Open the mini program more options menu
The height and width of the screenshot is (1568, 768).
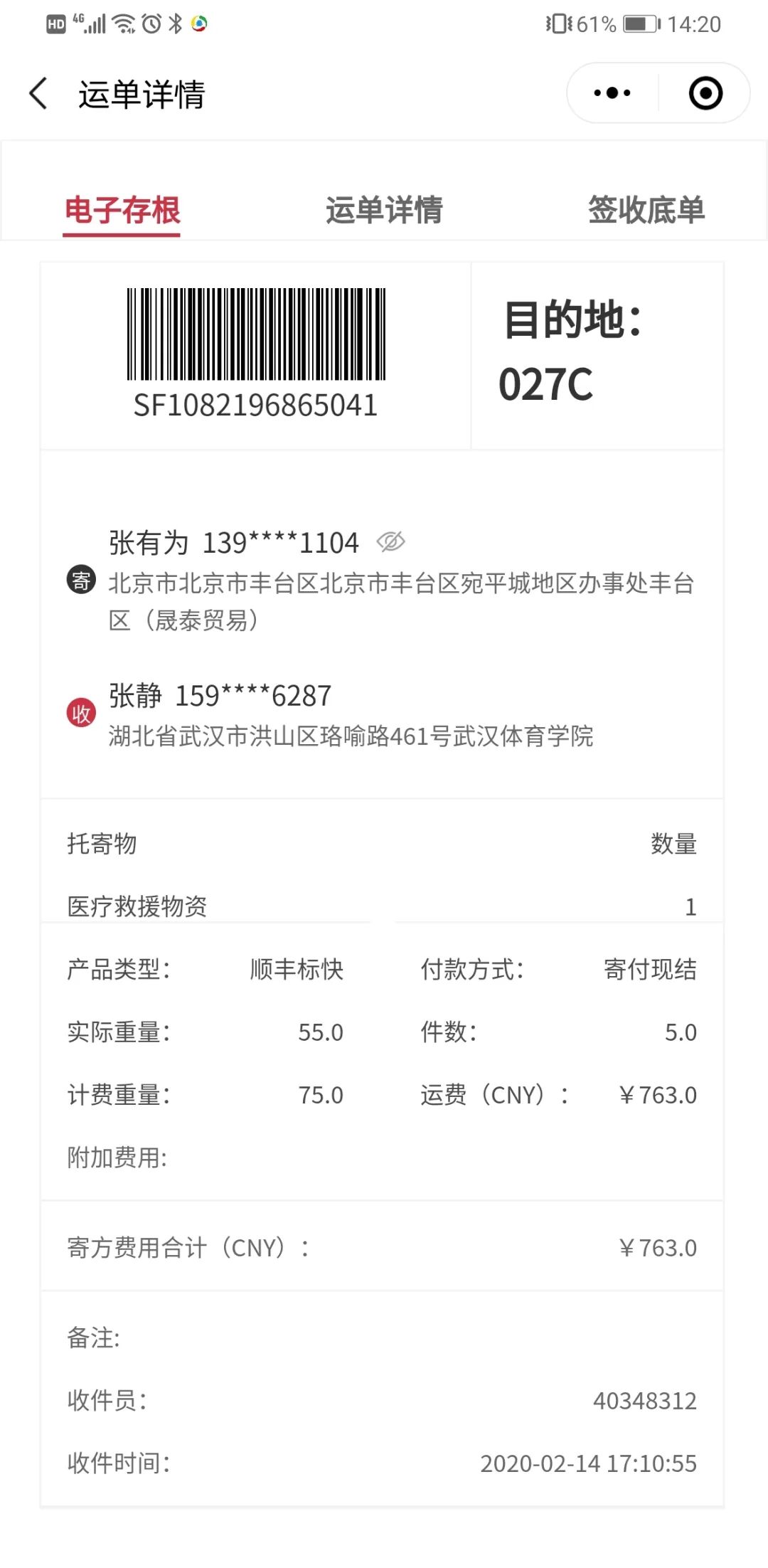point(612,93)
